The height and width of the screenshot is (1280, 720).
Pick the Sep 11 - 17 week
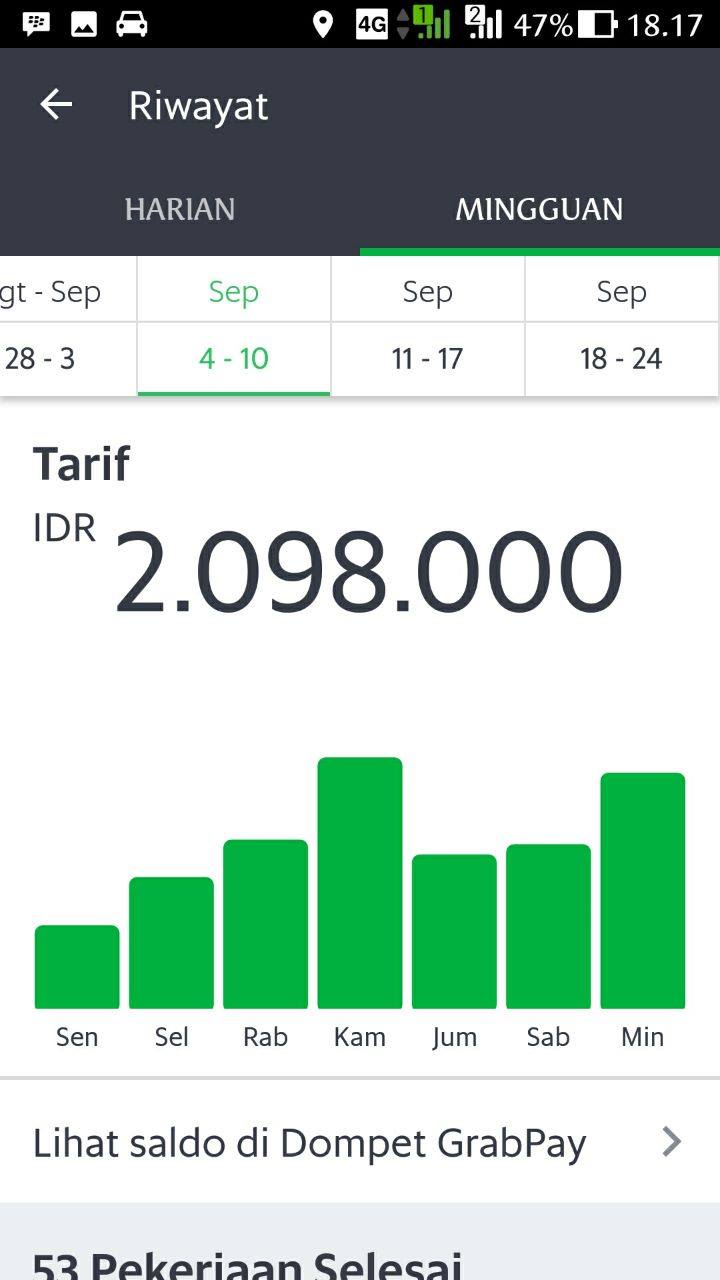pyautogui.click(x=428, y=326)
